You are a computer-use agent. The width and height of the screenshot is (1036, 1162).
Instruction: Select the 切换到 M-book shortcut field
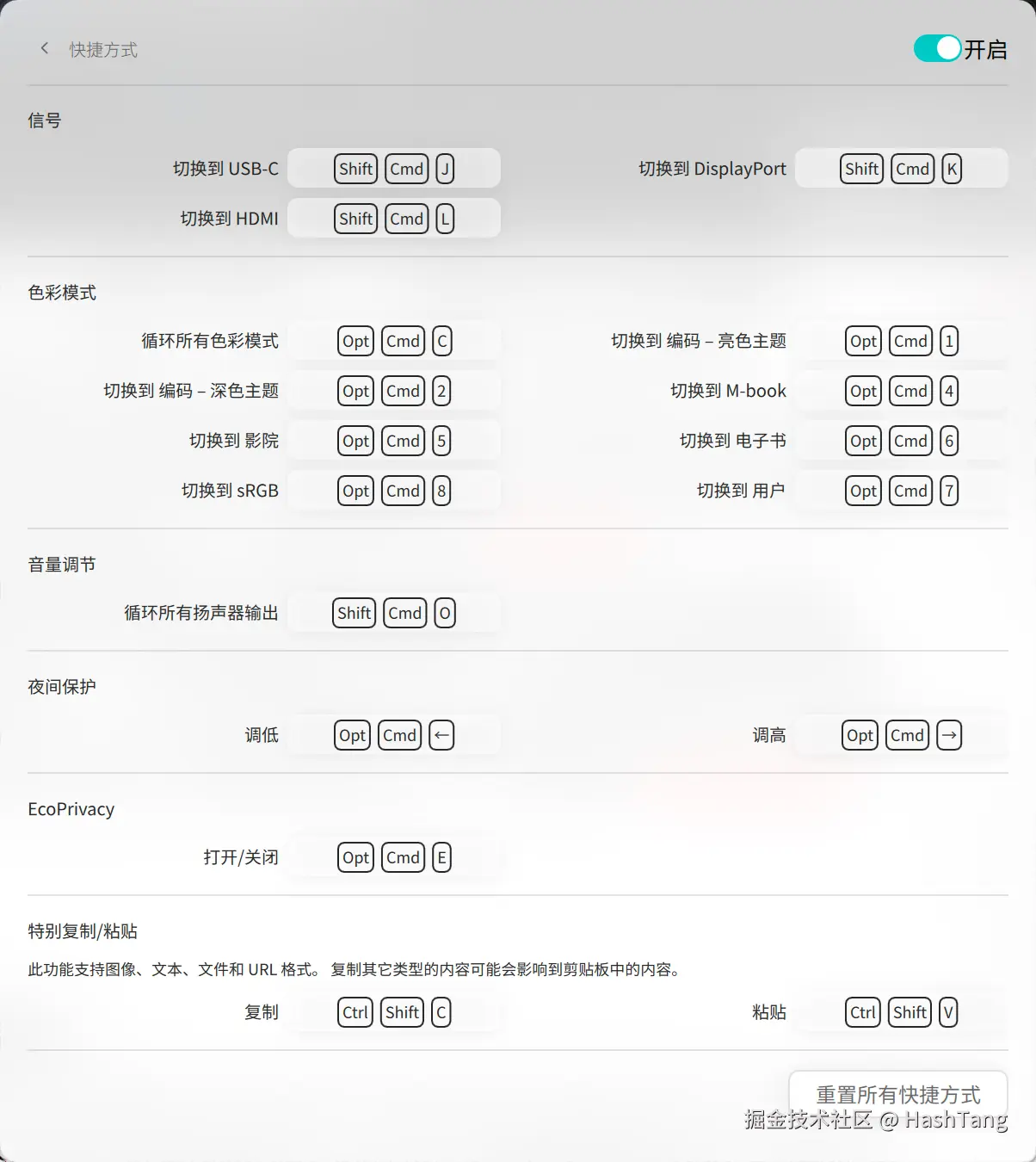click(901, 391)
